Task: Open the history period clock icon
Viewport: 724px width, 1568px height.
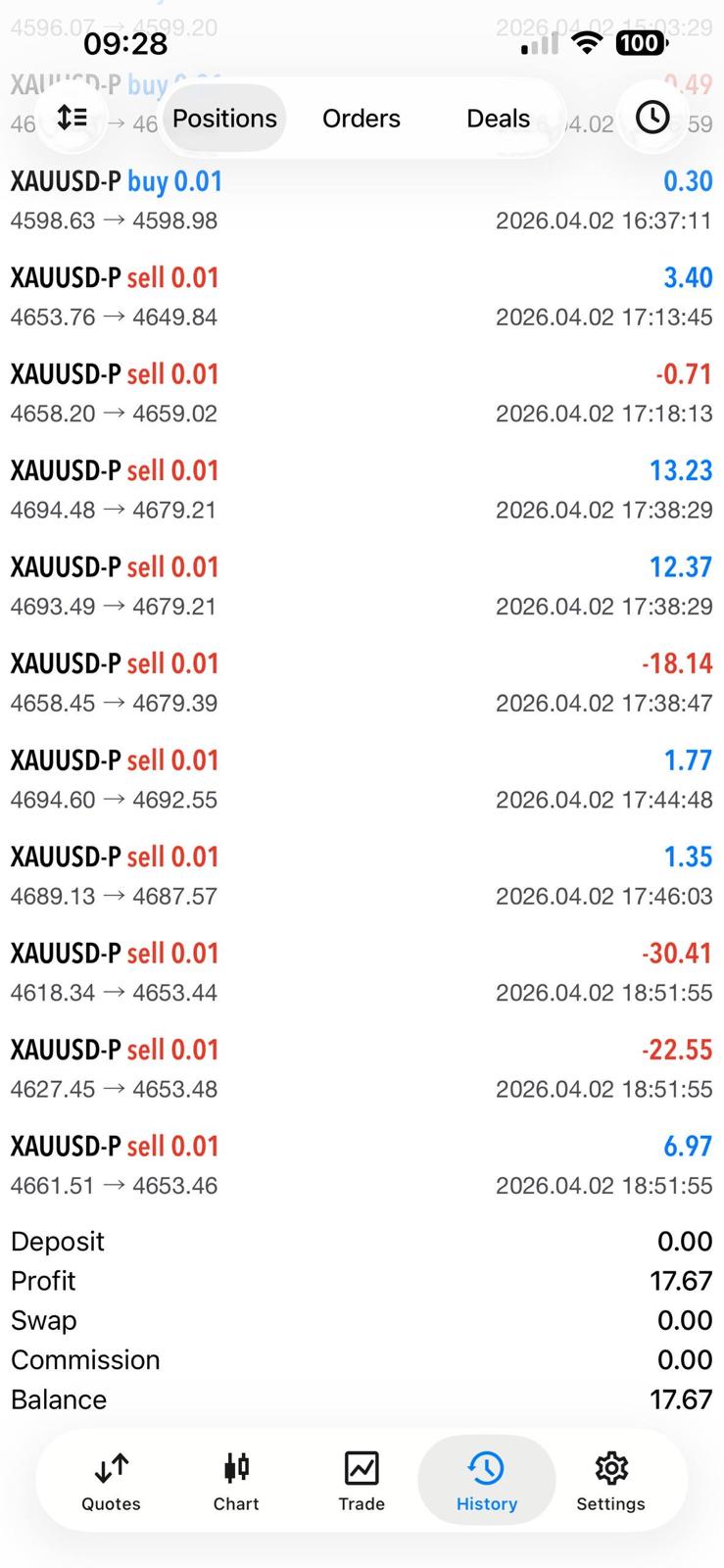Action: coord(652,119)
